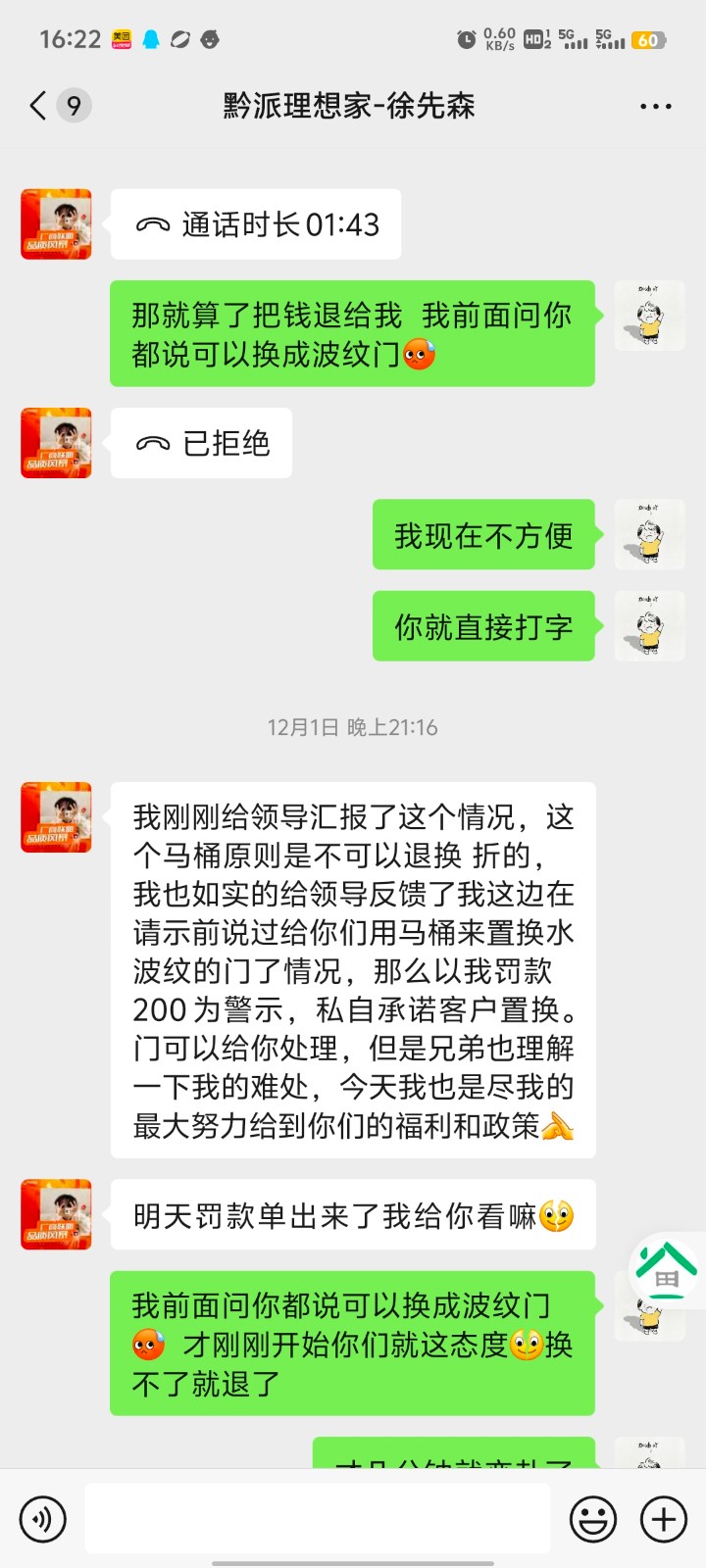Open the chat info overflow menu
This screenshot has height=1568, width=706.
click(655, 106)
